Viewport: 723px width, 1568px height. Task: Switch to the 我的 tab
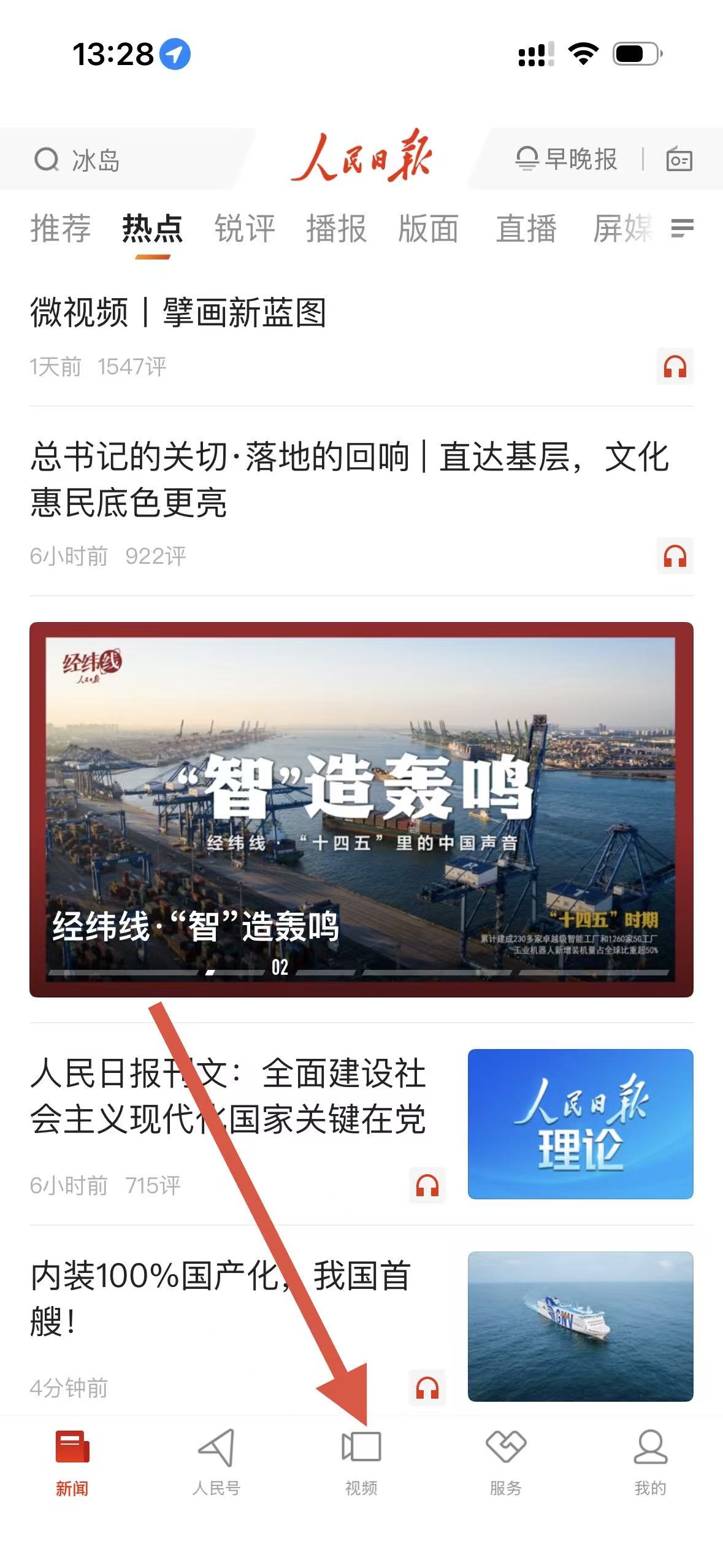tap(650, 1461)
